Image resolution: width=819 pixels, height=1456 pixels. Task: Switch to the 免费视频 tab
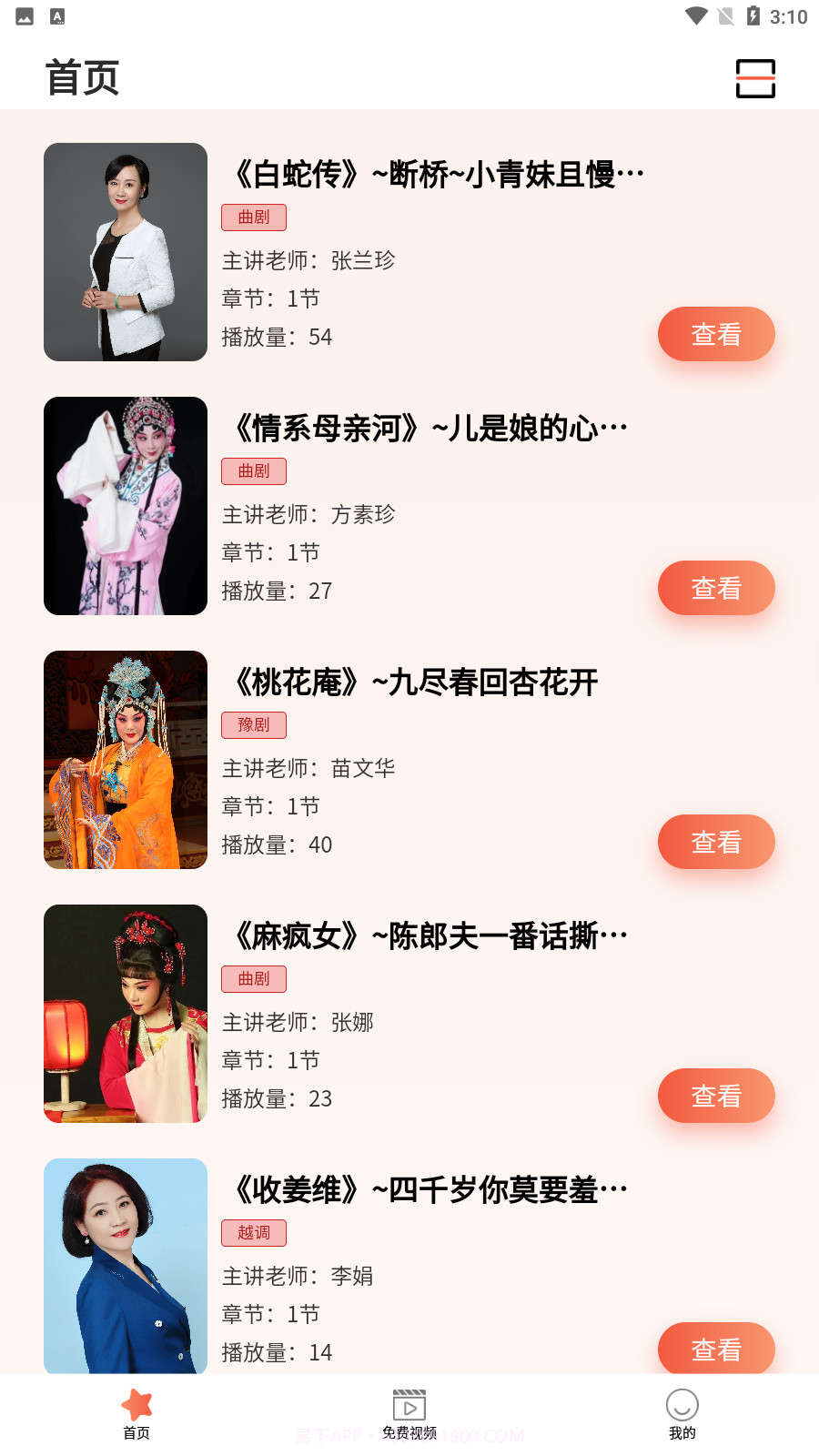[409, 1415]
